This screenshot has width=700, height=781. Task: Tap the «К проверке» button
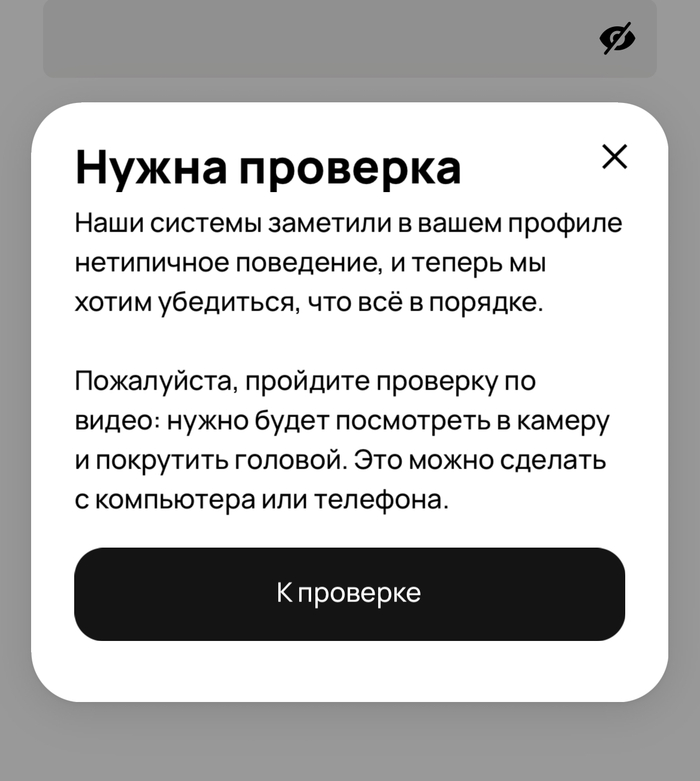(349, 593)
